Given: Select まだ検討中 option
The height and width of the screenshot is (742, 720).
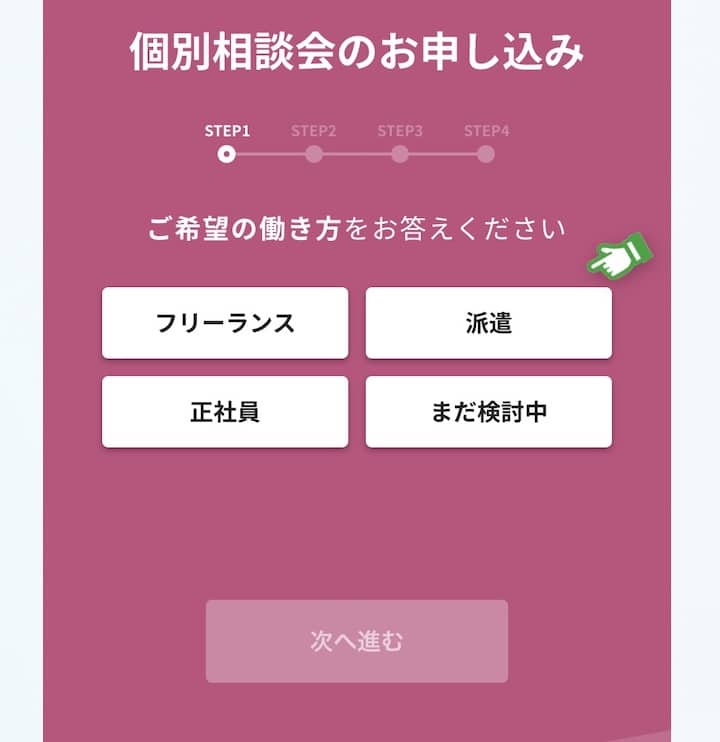Looking at the screenshot, I should (488, 412).
